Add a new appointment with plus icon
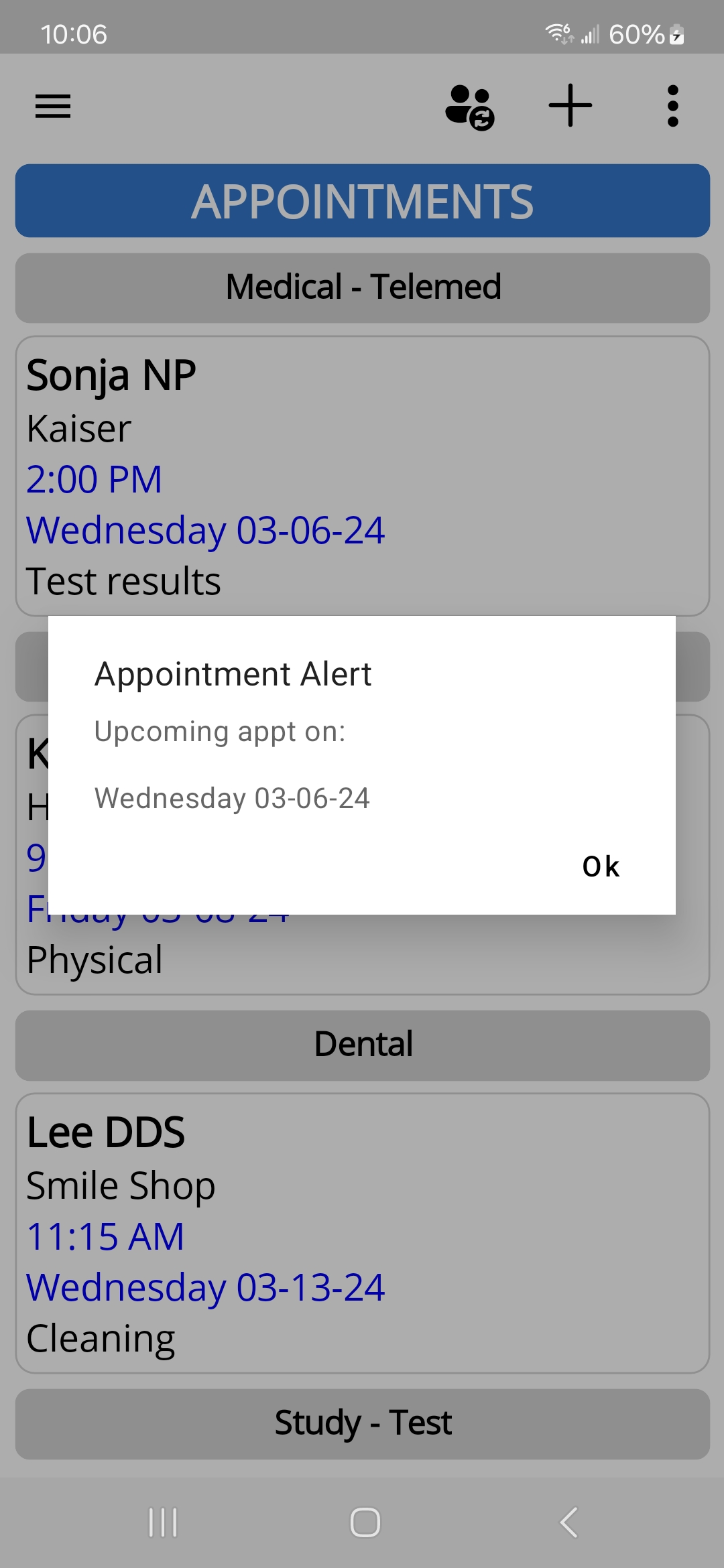The width and height of the screenshot is (724, 1568). coord(570,106)
